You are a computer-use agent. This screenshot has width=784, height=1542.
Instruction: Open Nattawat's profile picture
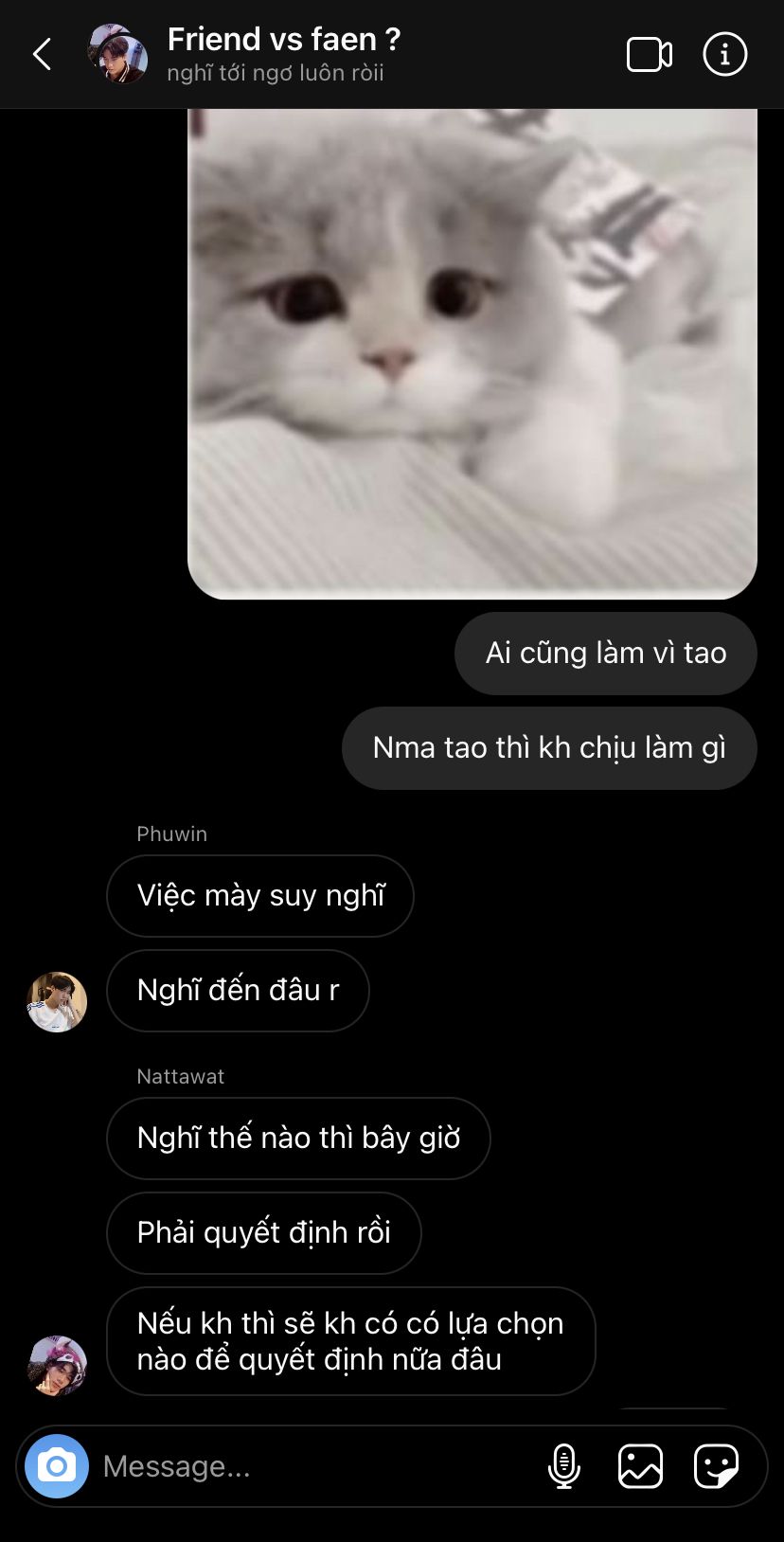point(57,1366)
